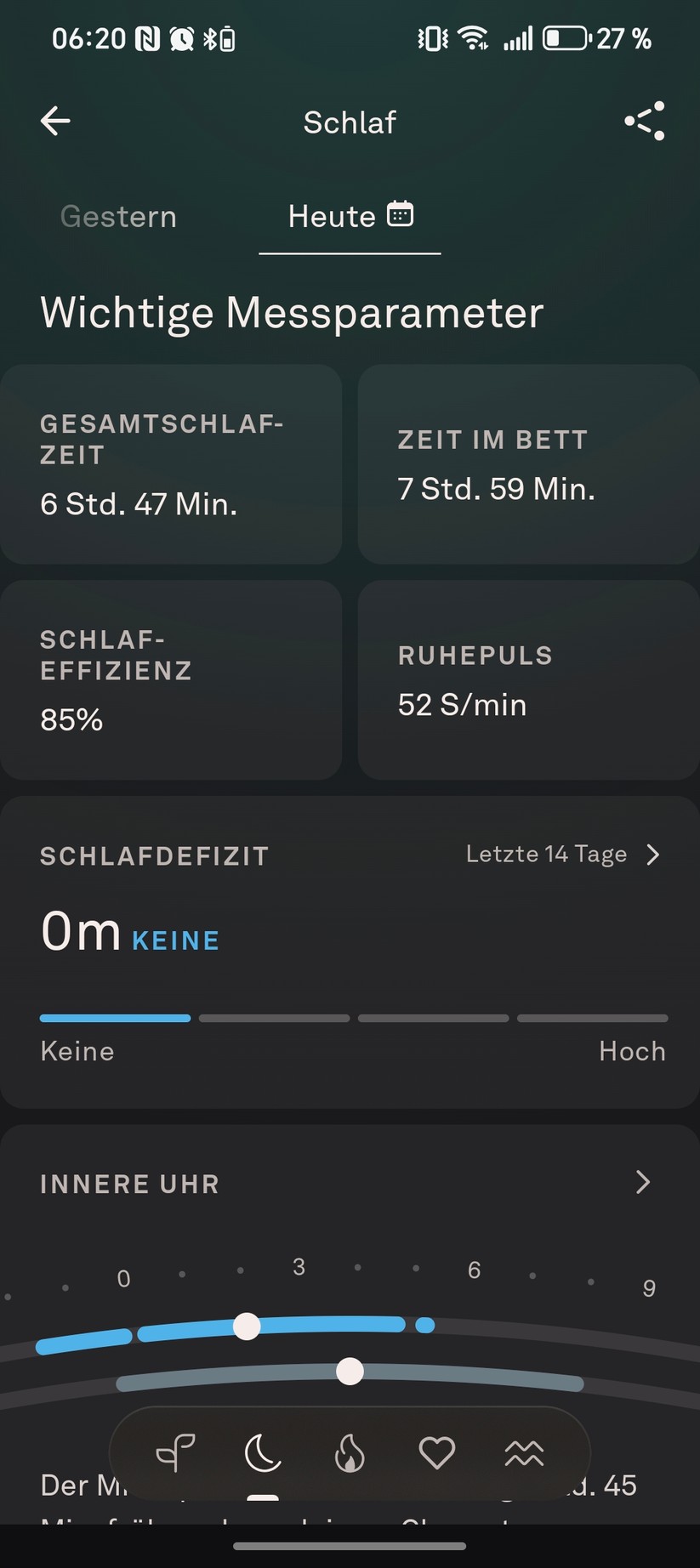
Task: Open the flame activity section
Action: pos(350,1454)
